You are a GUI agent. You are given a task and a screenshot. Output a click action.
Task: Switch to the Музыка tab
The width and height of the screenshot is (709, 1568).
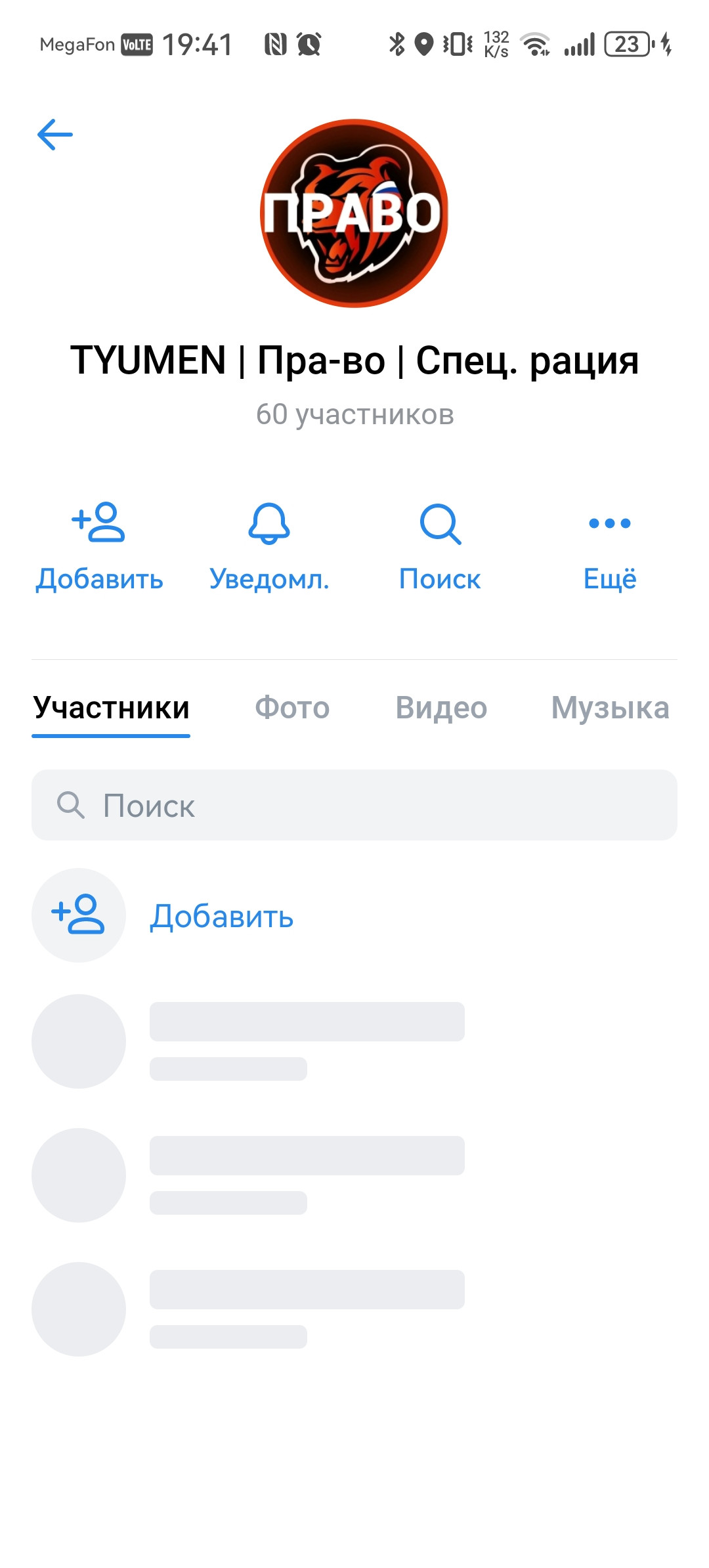(610, 708)
